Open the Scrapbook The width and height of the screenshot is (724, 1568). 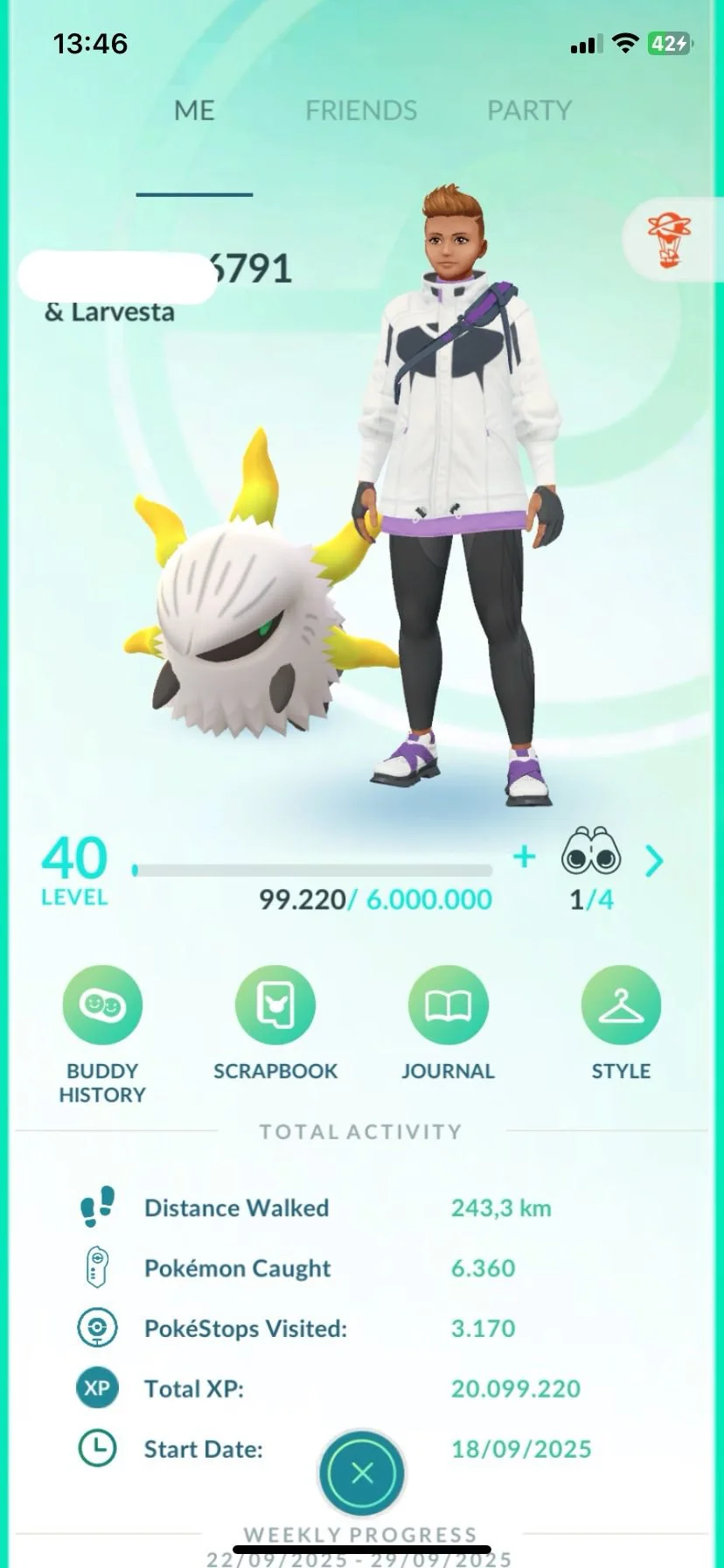[275, 1006]
